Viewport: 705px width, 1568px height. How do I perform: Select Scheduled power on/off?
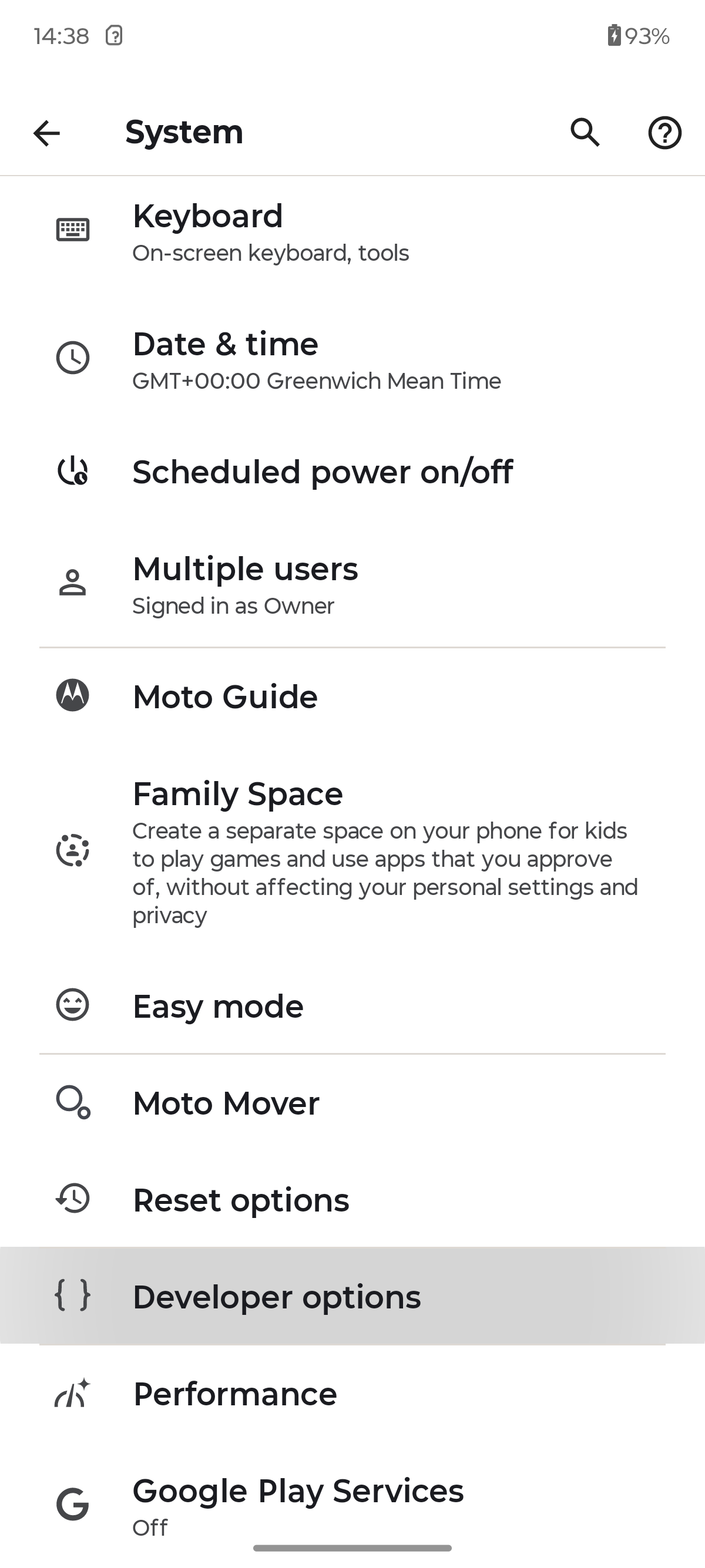(x=352, y=472)
